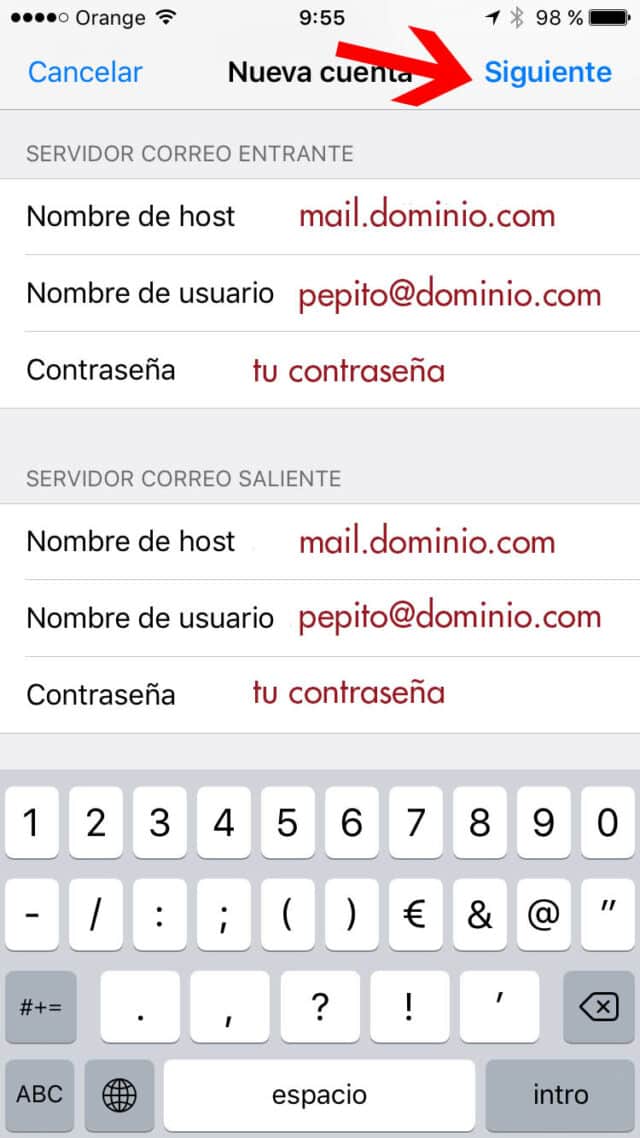This screenshot has height=1138, width=640.
Task: Continue with the Siguiente button
Action: click(548, 73)
